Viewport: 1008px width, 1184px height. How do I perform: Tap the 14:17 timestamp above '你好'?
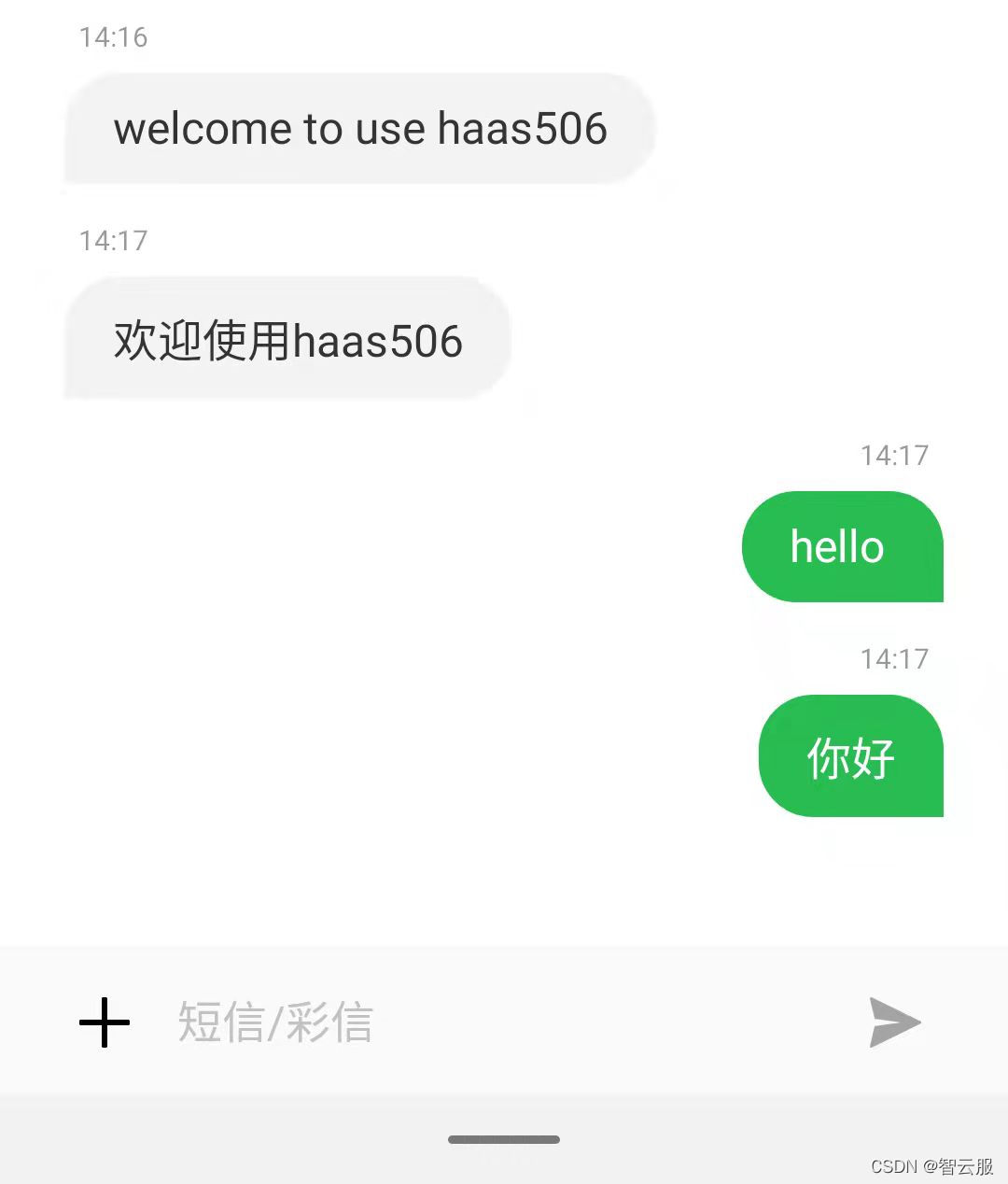point(893,658)
